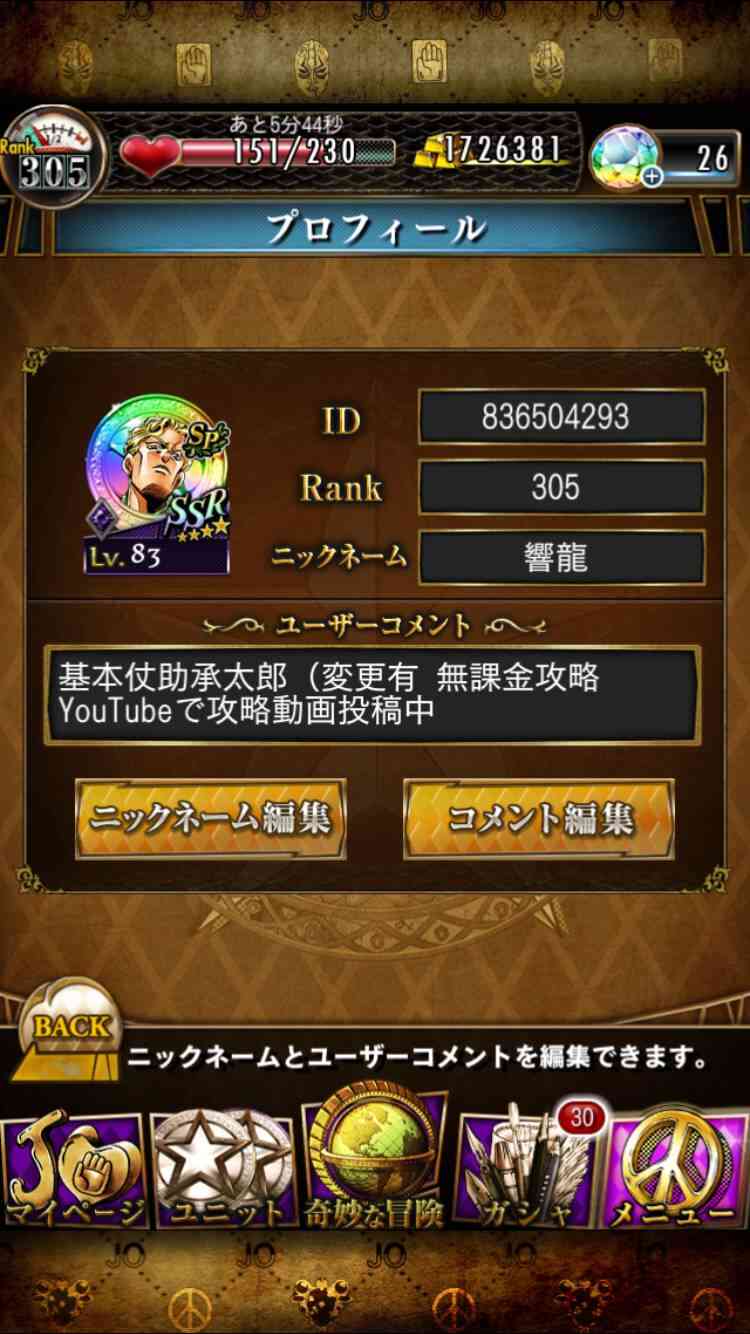Screen dimensions: 750x1334
Task: Add diamonds with the plus icon
Action: (652, 177)
